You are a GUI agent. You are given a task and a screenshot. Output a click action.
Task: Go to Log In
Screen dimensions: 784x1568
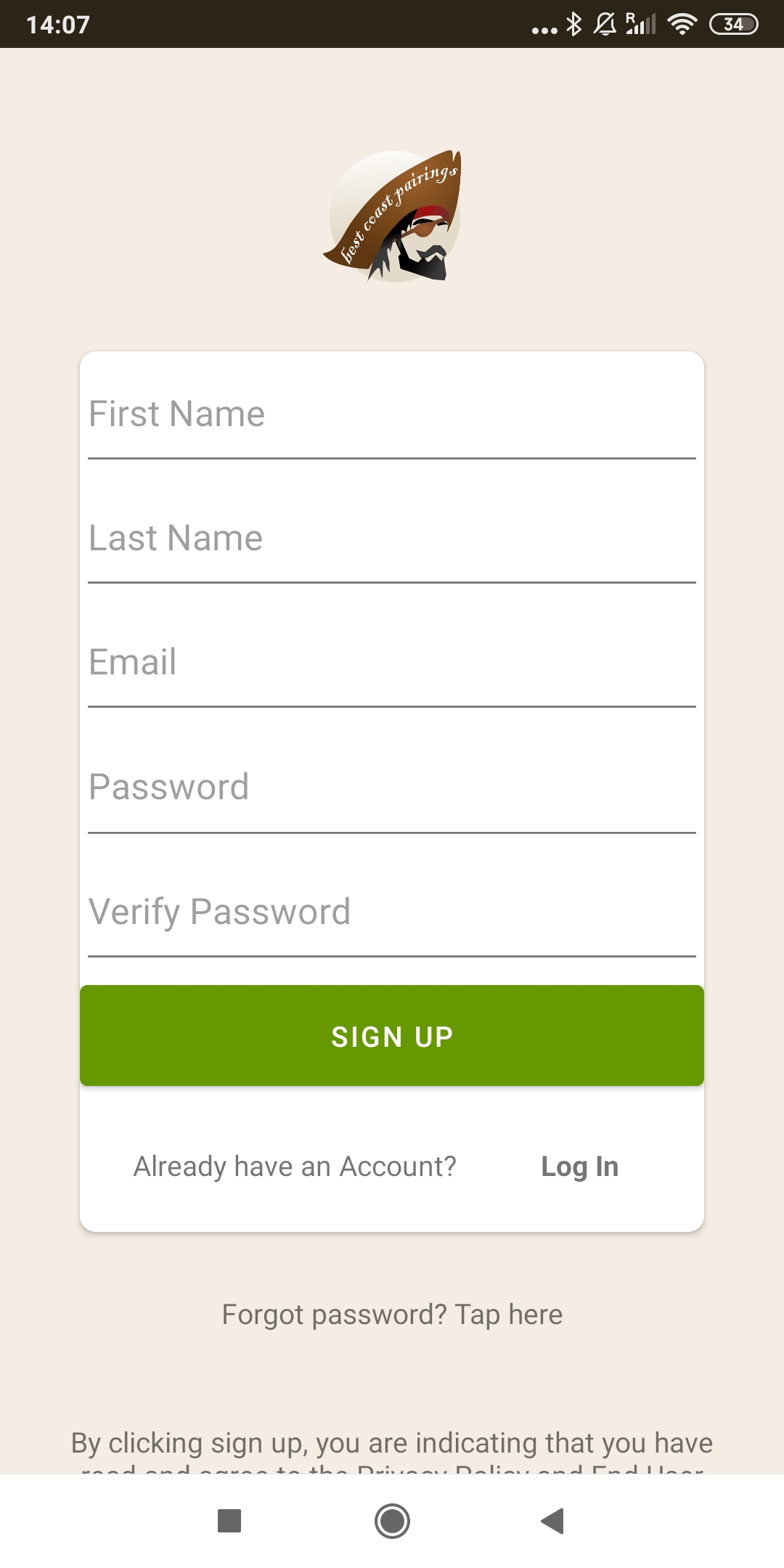(579, 1167)
